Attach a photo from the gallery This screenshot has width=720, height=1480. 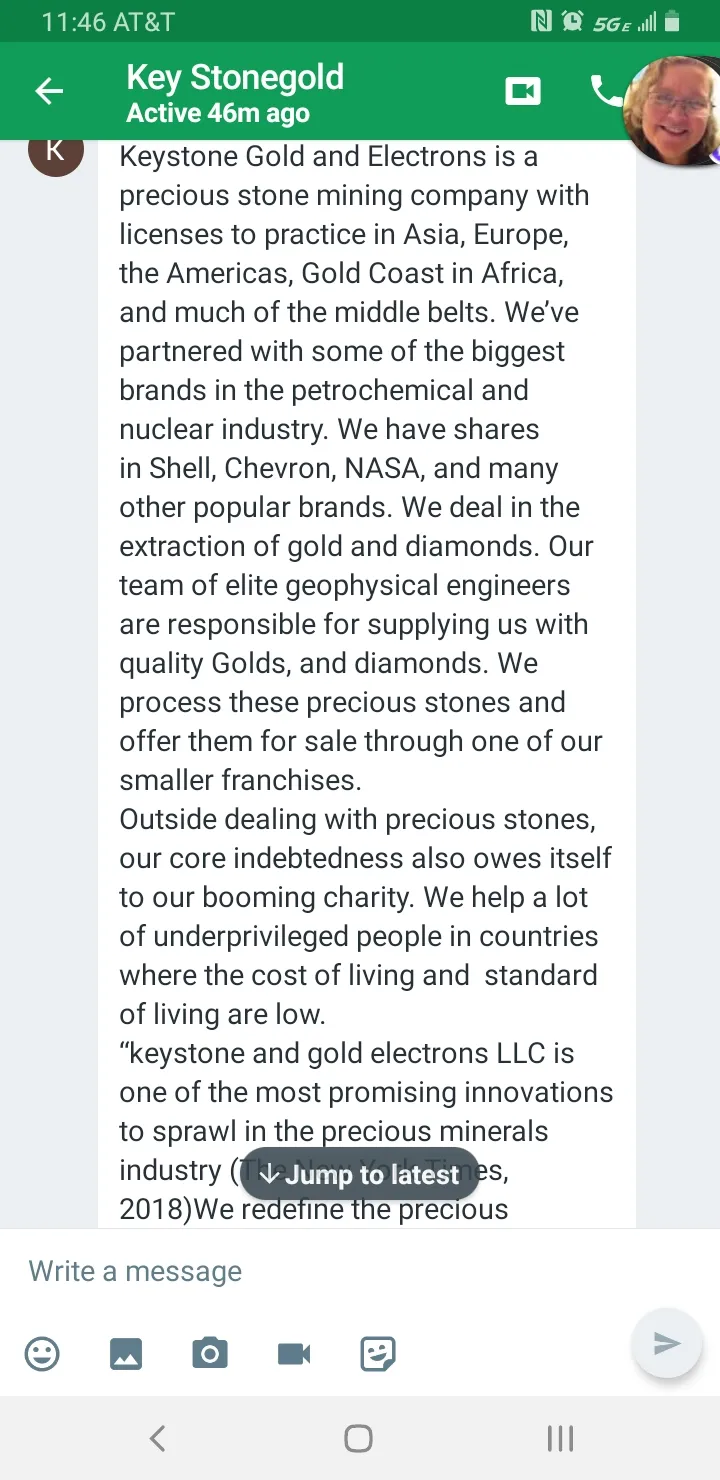[126, 1354]
